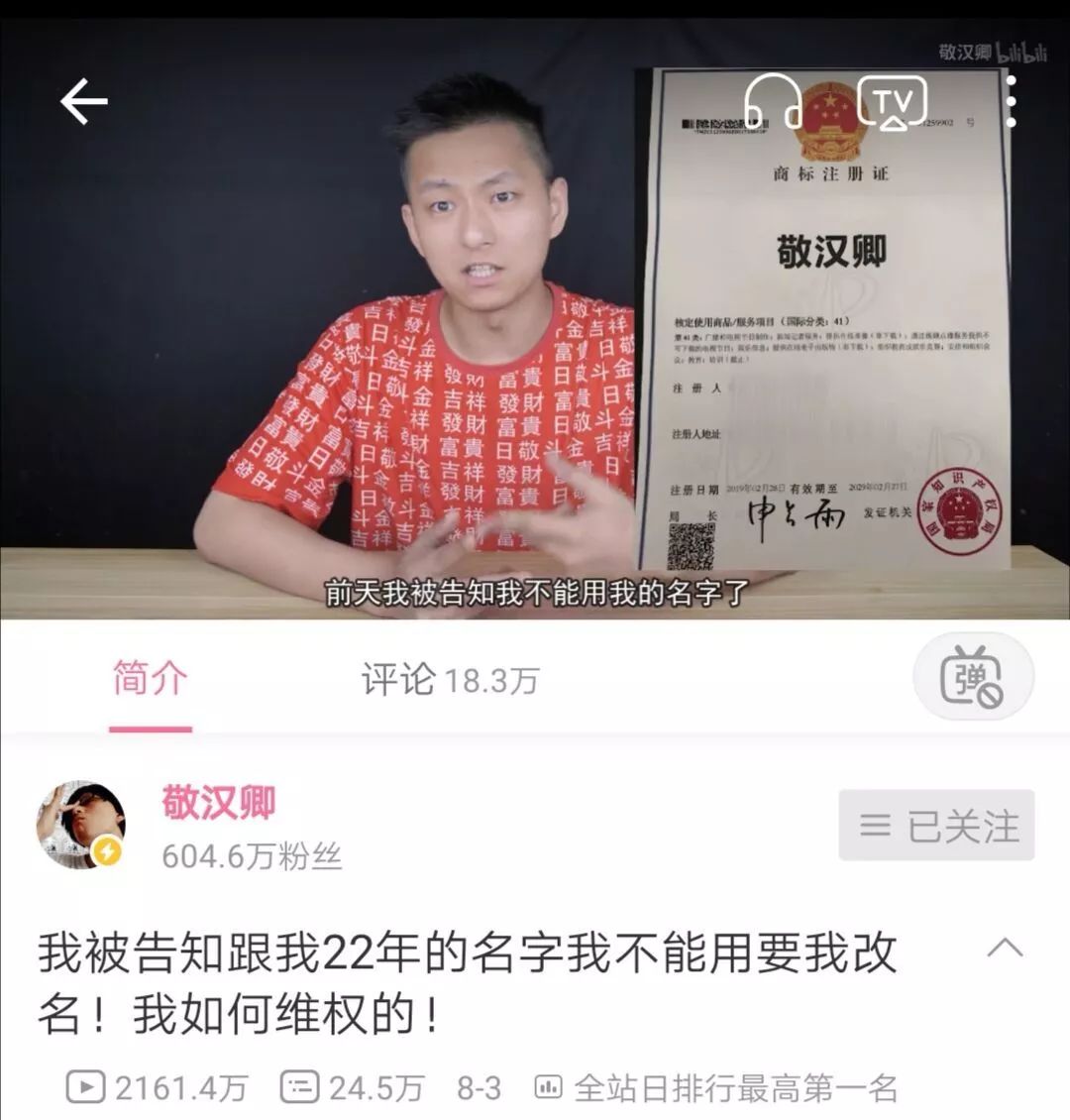Open the three-dot overflow menu
1070x1120 pixels.
1011,102
